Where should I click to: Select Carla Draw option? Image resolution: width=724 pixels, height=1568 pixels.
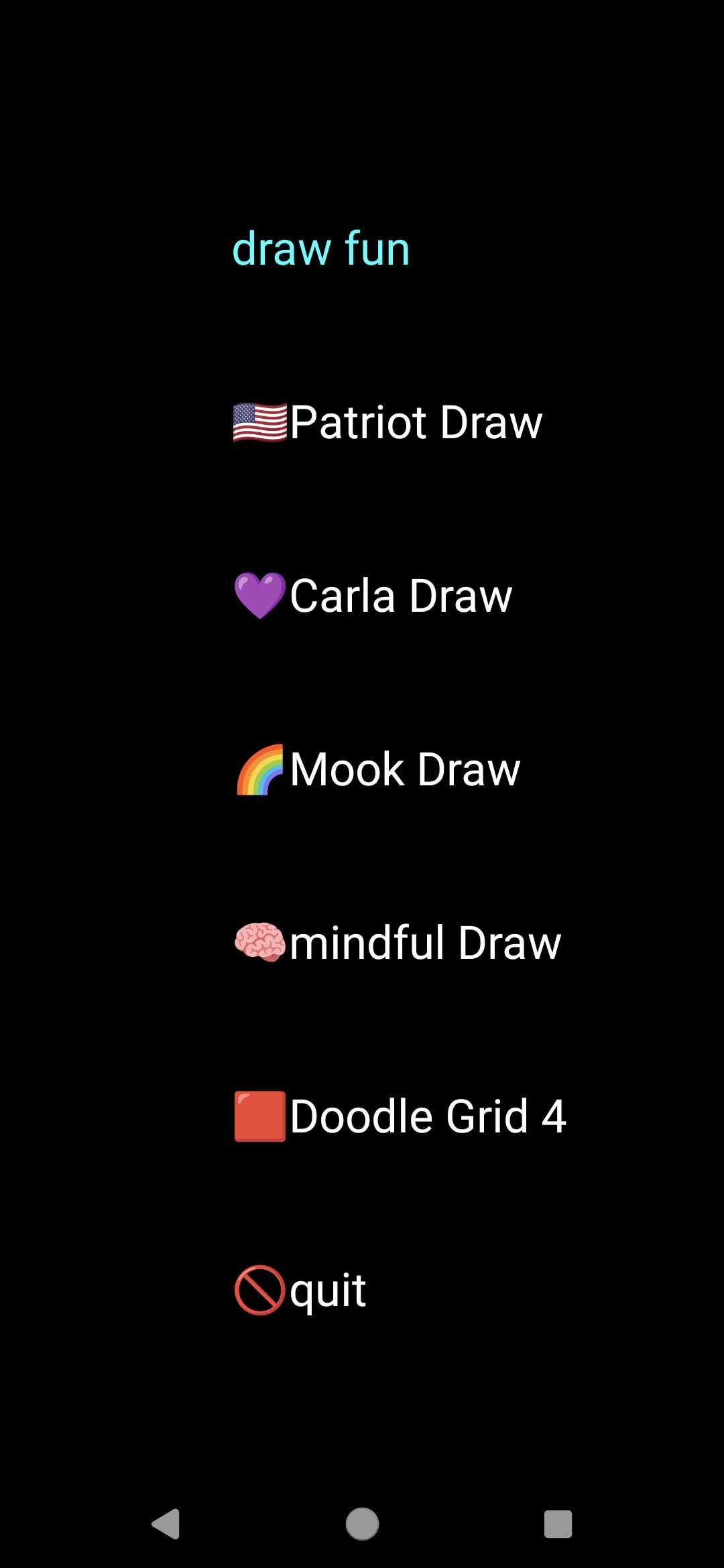click(373, 596)
